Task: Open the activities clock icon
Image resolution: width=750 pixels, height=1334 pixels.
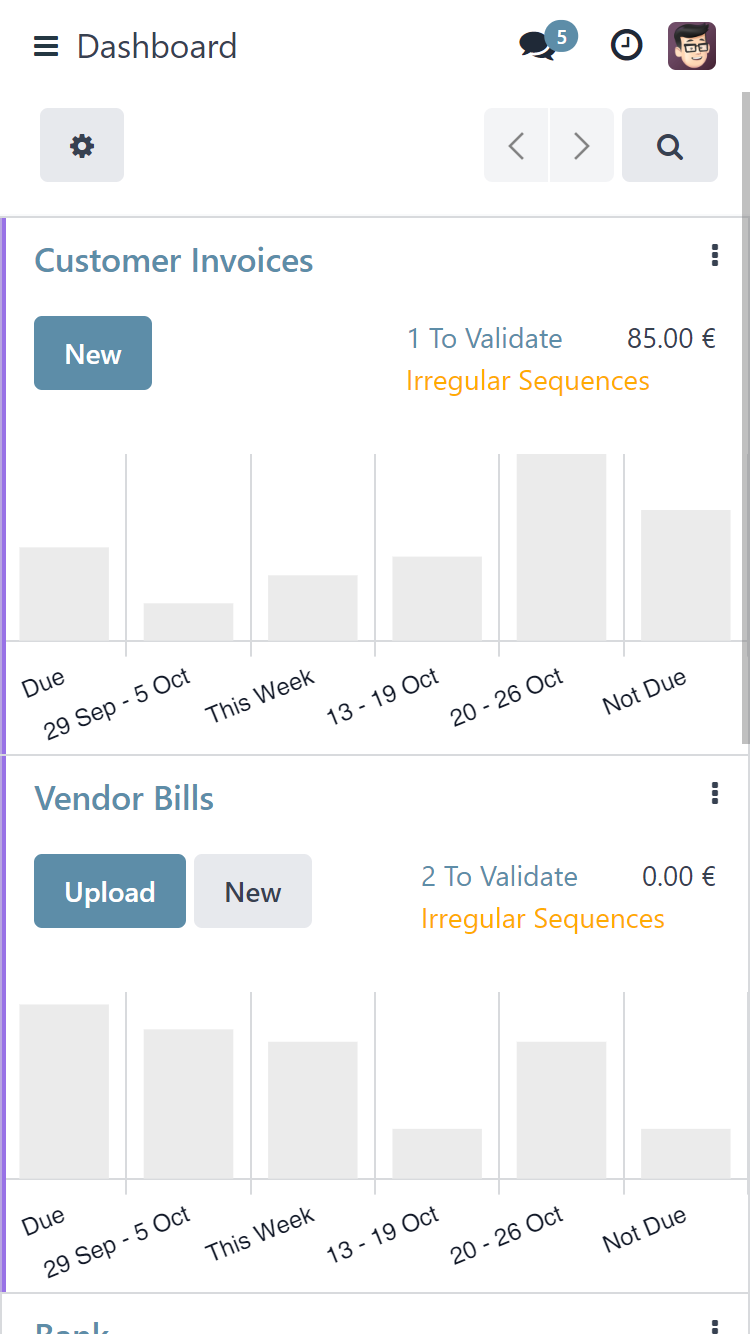Action: point(627,45)
